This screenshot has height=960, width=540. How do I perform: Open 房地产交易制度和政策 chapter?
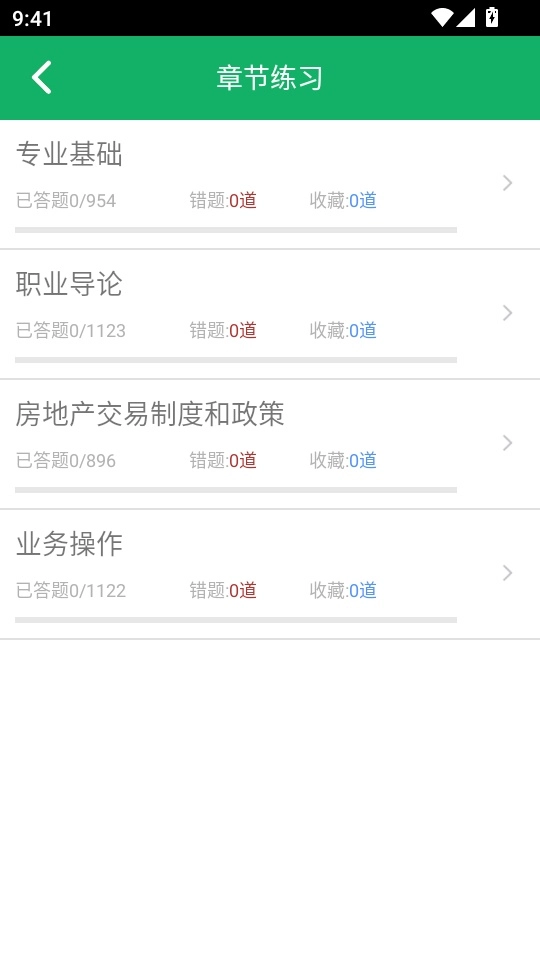click(270, 444)
